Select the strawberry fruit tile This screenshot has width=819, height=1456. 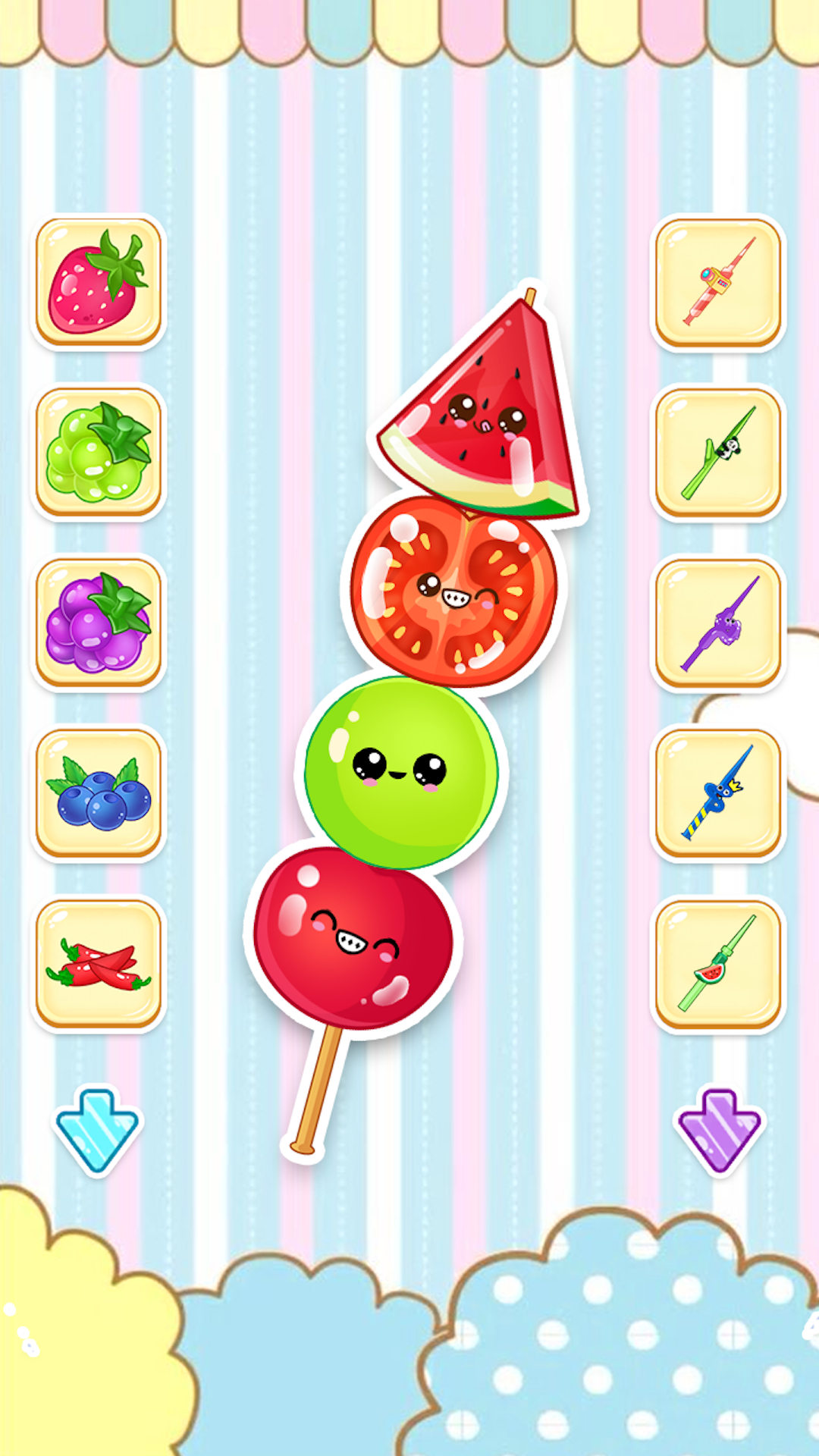point(99,282)
